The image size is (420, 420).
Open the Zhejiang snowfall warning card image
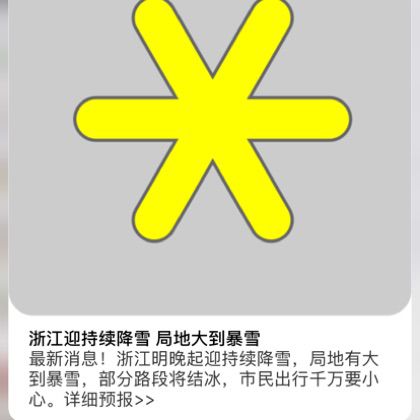click(x=210, y=157)
